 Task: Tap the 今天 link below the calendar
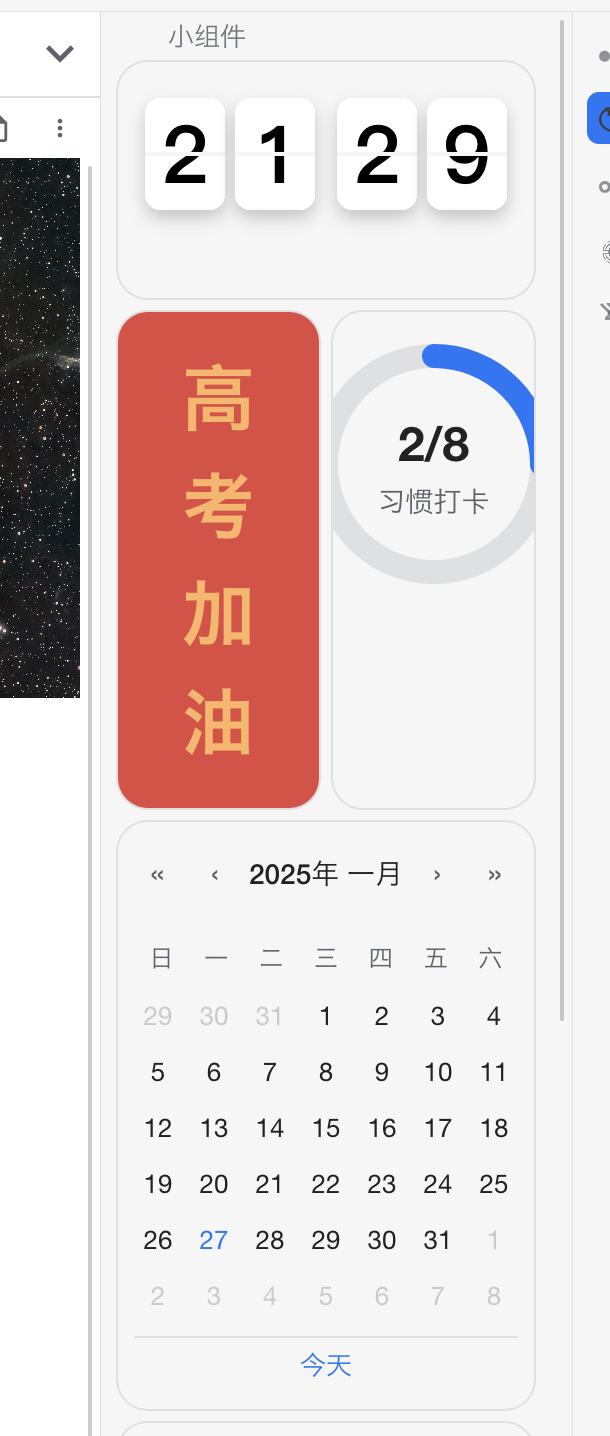pos(326,1365)
